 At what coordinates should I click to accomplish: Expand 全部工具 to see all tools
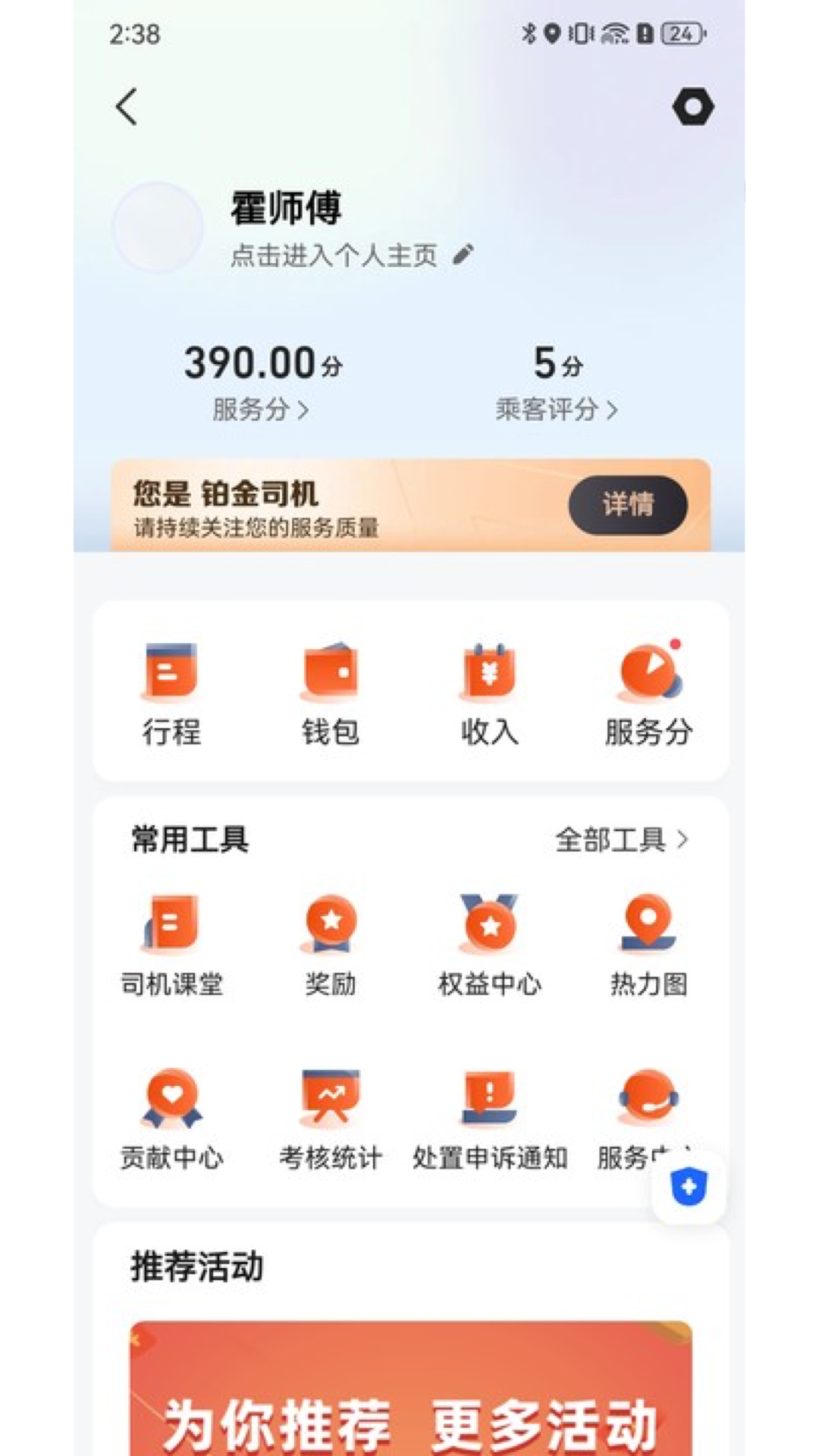tap(621, 839)
